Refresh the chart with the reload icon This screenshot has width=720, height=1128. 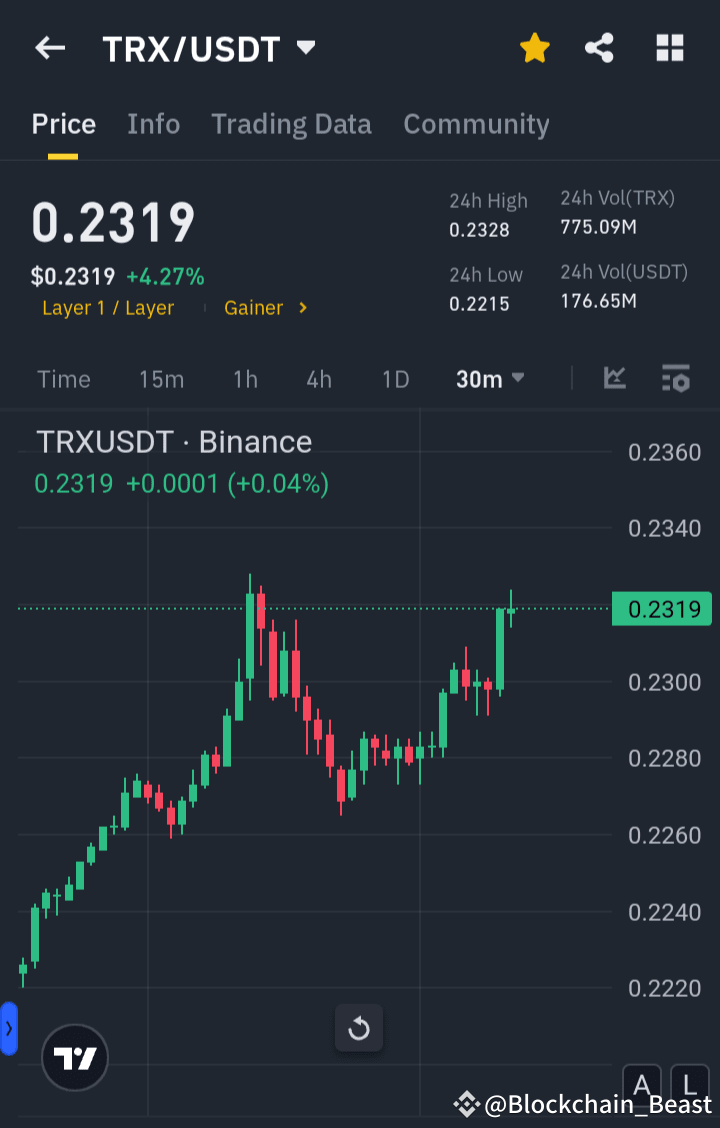coord(359,1028)
